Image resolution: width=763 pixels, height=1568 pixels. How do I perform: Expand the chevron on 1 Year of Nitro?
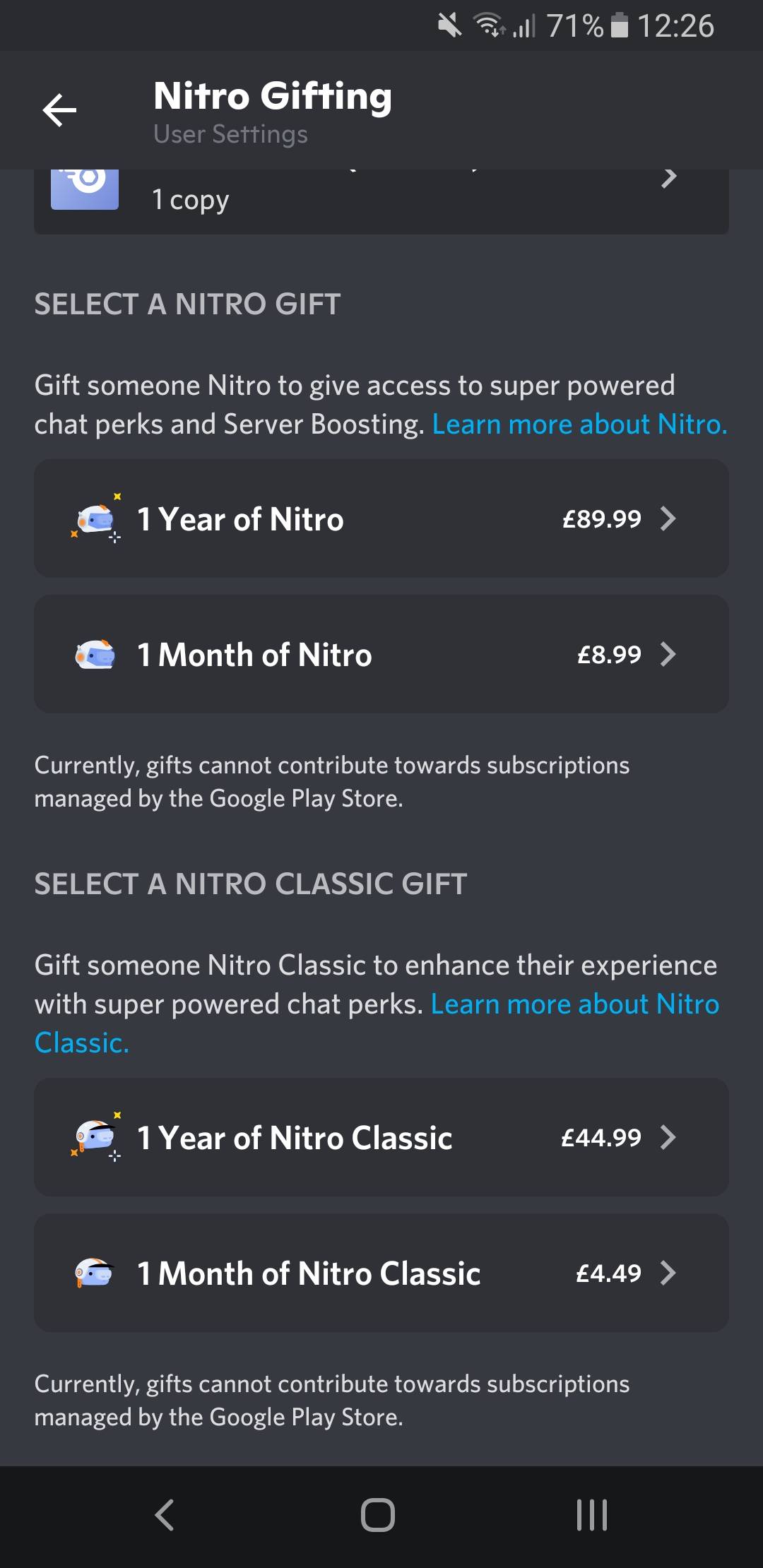668,518
